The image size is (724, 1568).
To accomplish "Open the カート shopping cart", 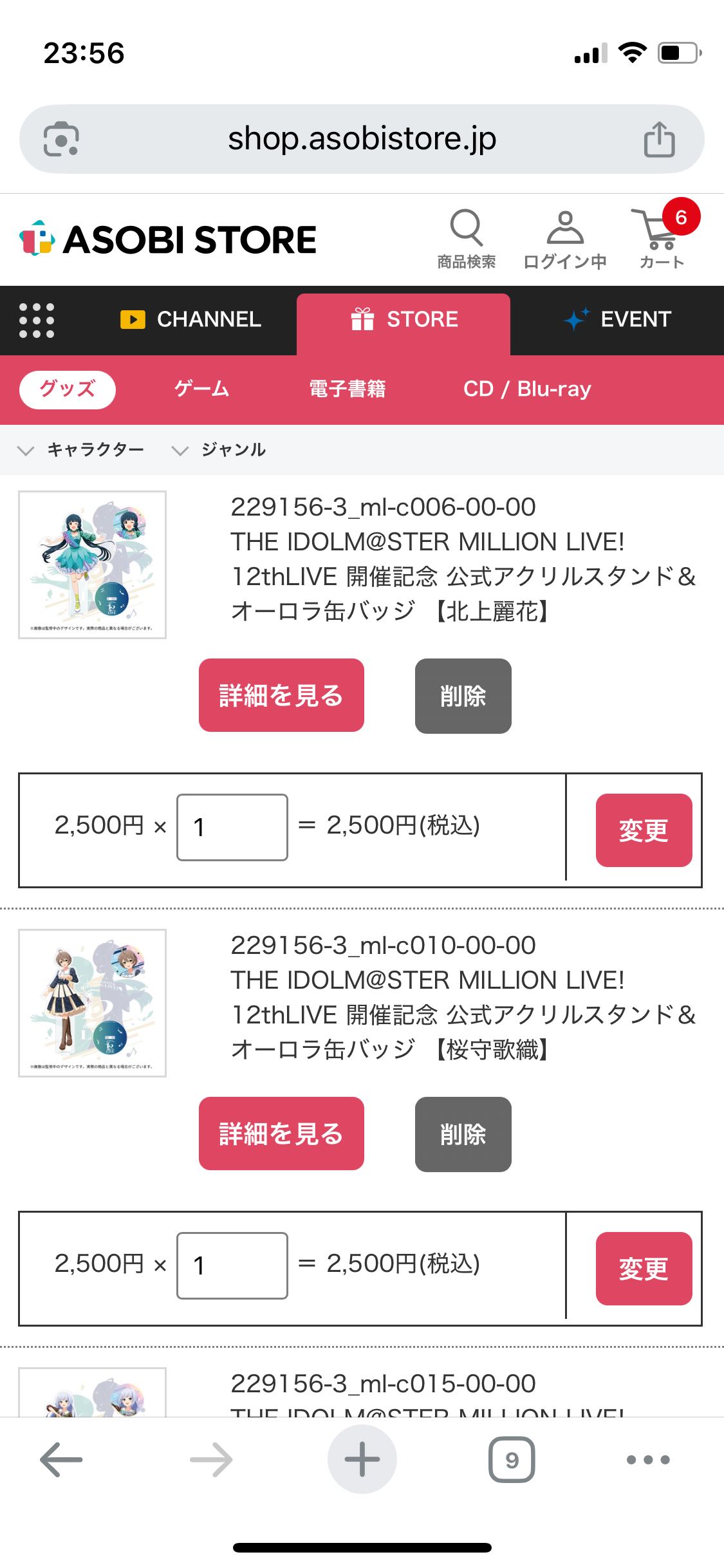I will point(662,238).
